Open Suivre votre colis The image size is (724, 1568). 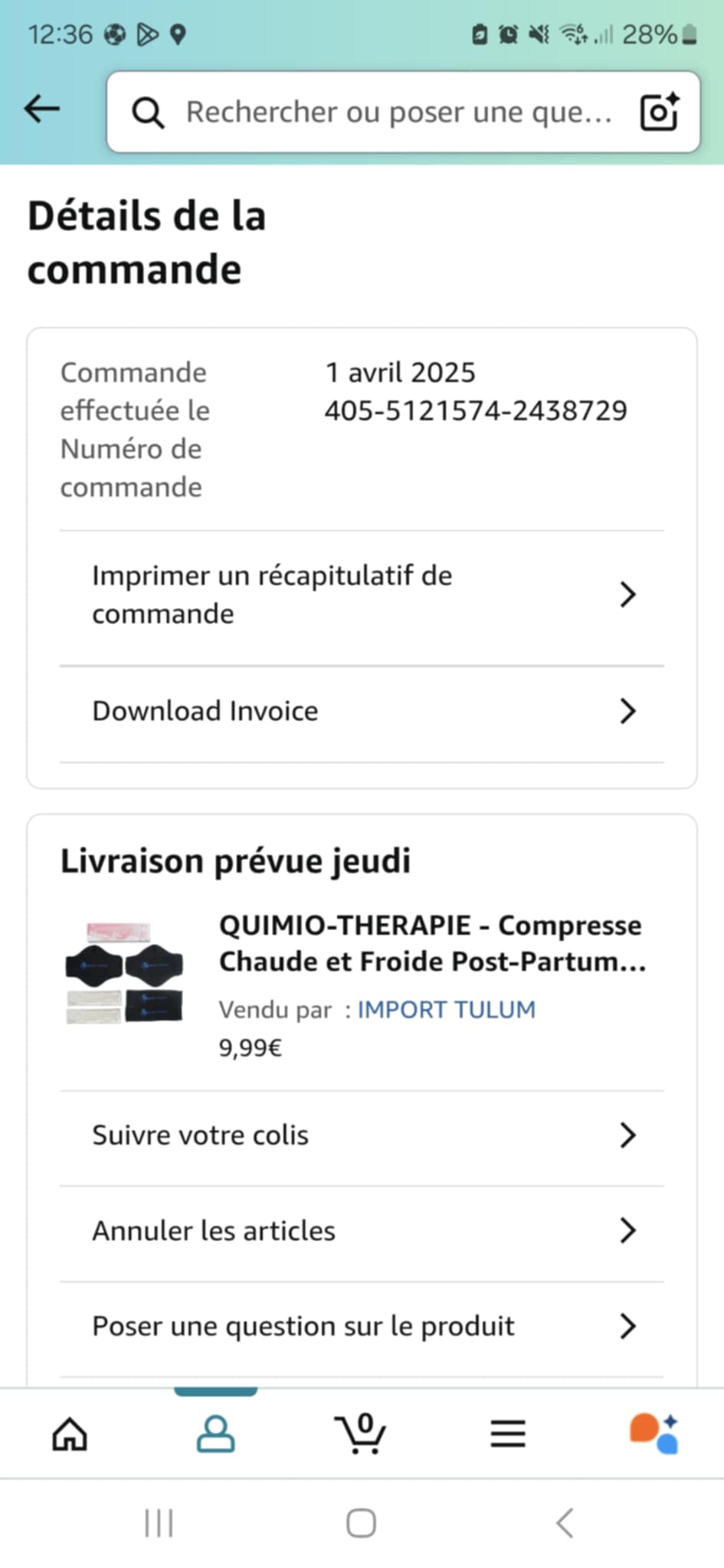click(x=362, y=1135)
